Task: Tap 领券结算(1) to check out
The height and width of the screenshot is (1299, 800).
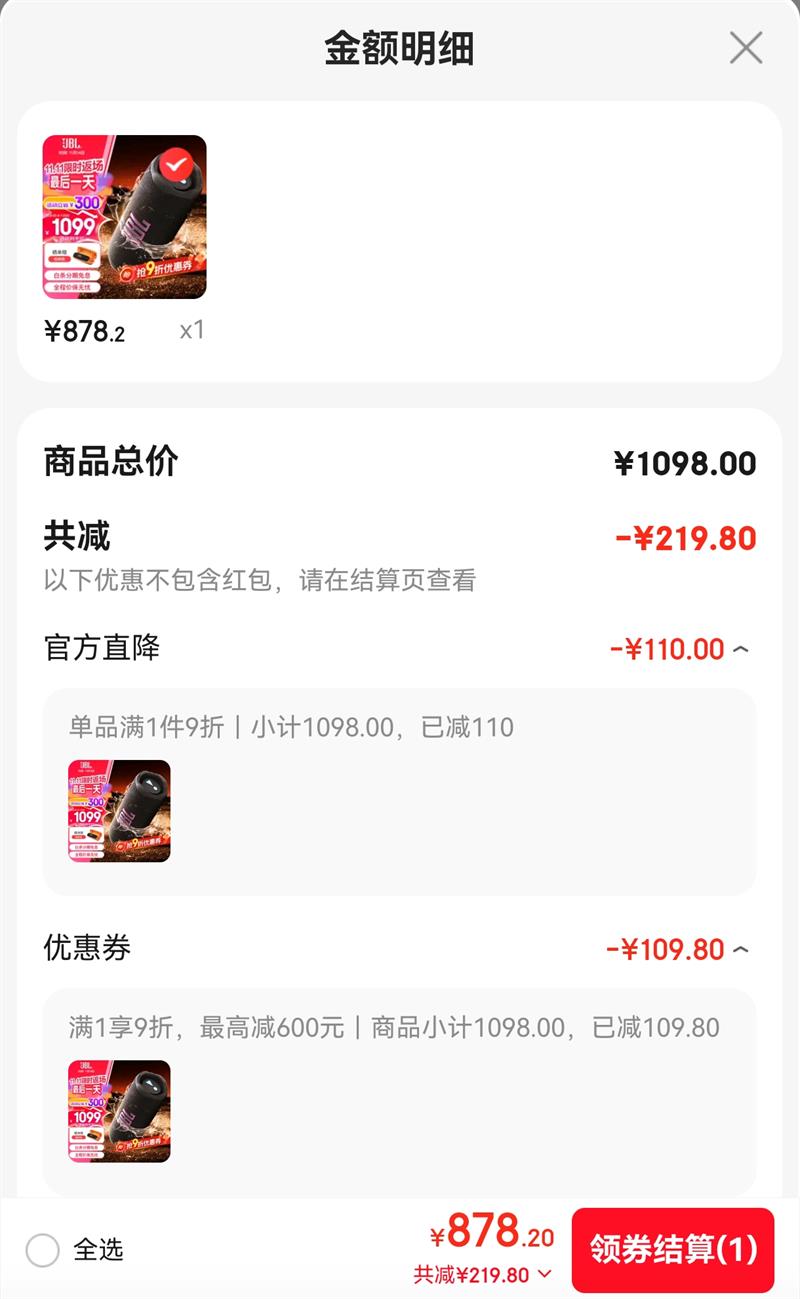Action: 673,1249
